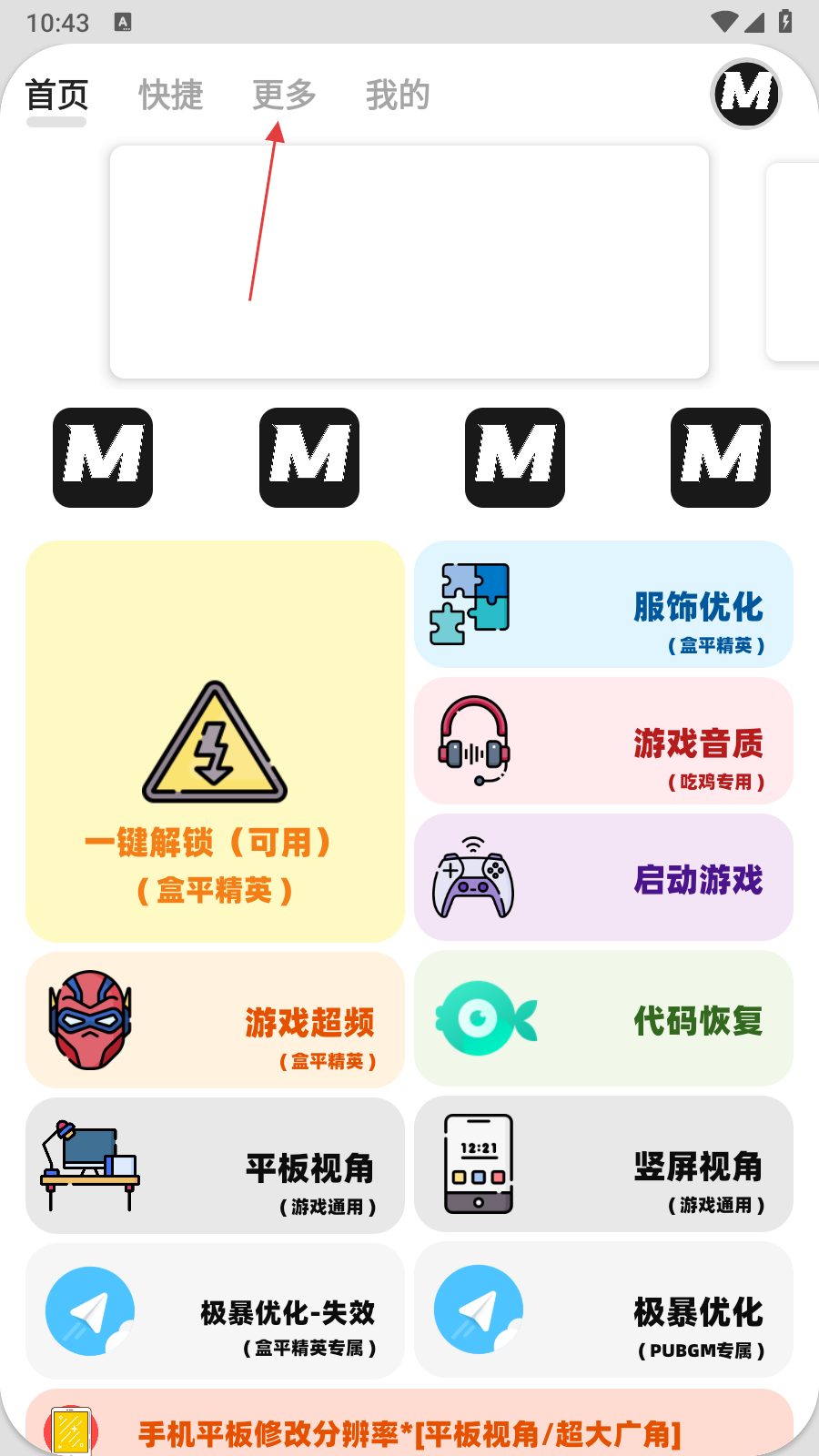
Task: Select 游戏音质 (吃鸡专用)
Action: pos(603,741)
